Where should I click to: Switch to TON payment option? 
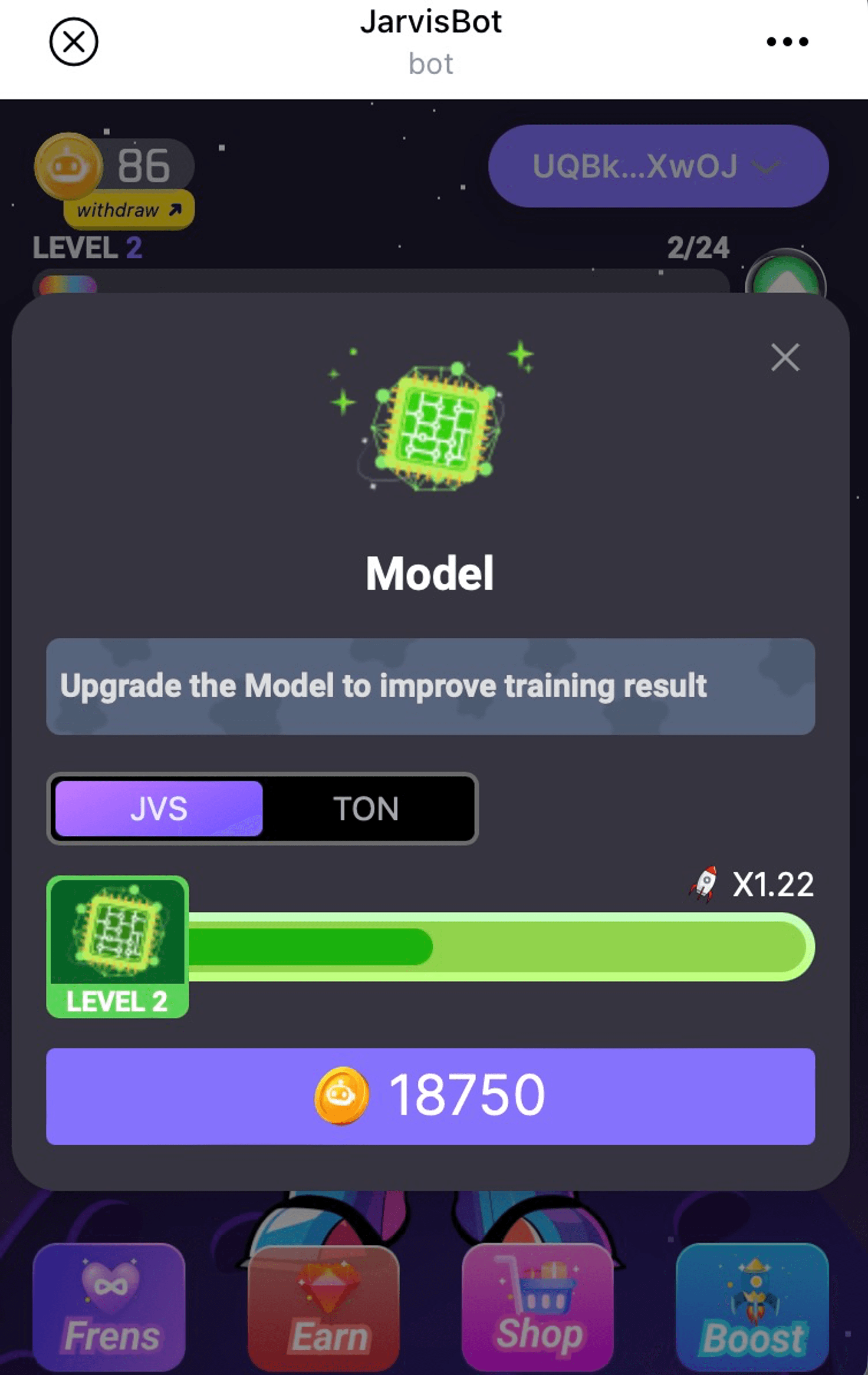(366, 808)
